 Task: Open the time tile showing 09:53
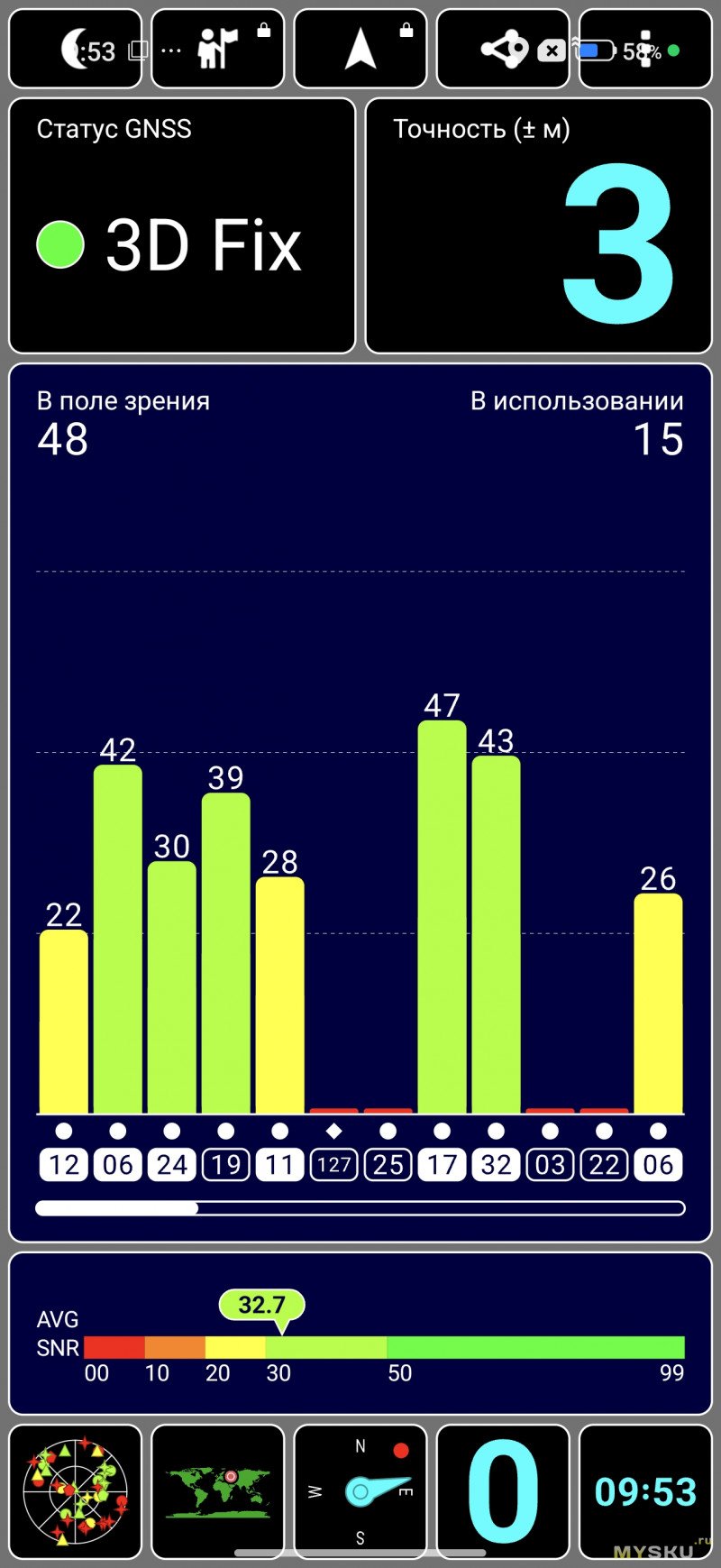pyautogui.click(x=645, y=1491)
